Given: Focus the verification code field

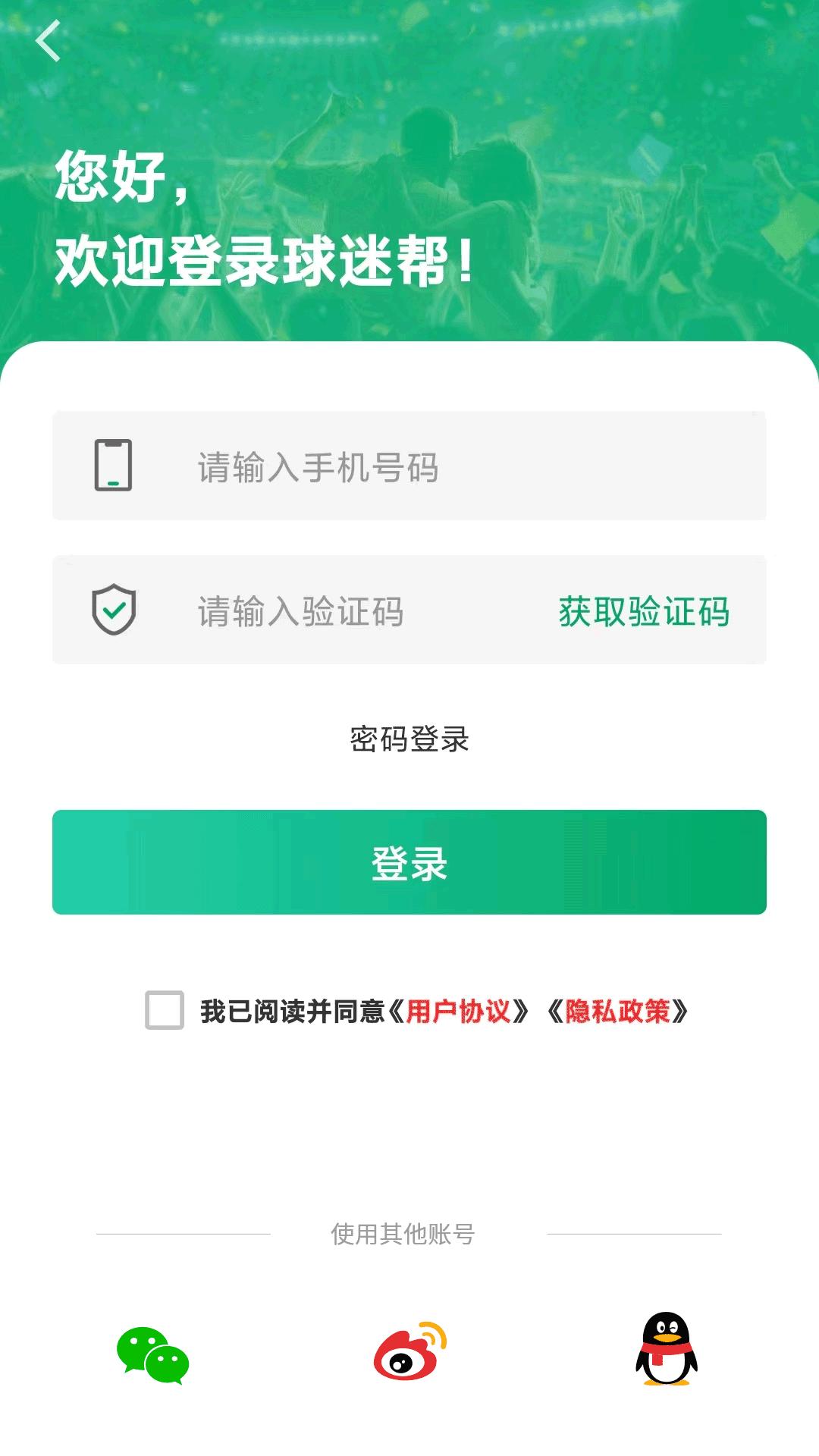Looking at the screenshot, I should pos(341,611).
